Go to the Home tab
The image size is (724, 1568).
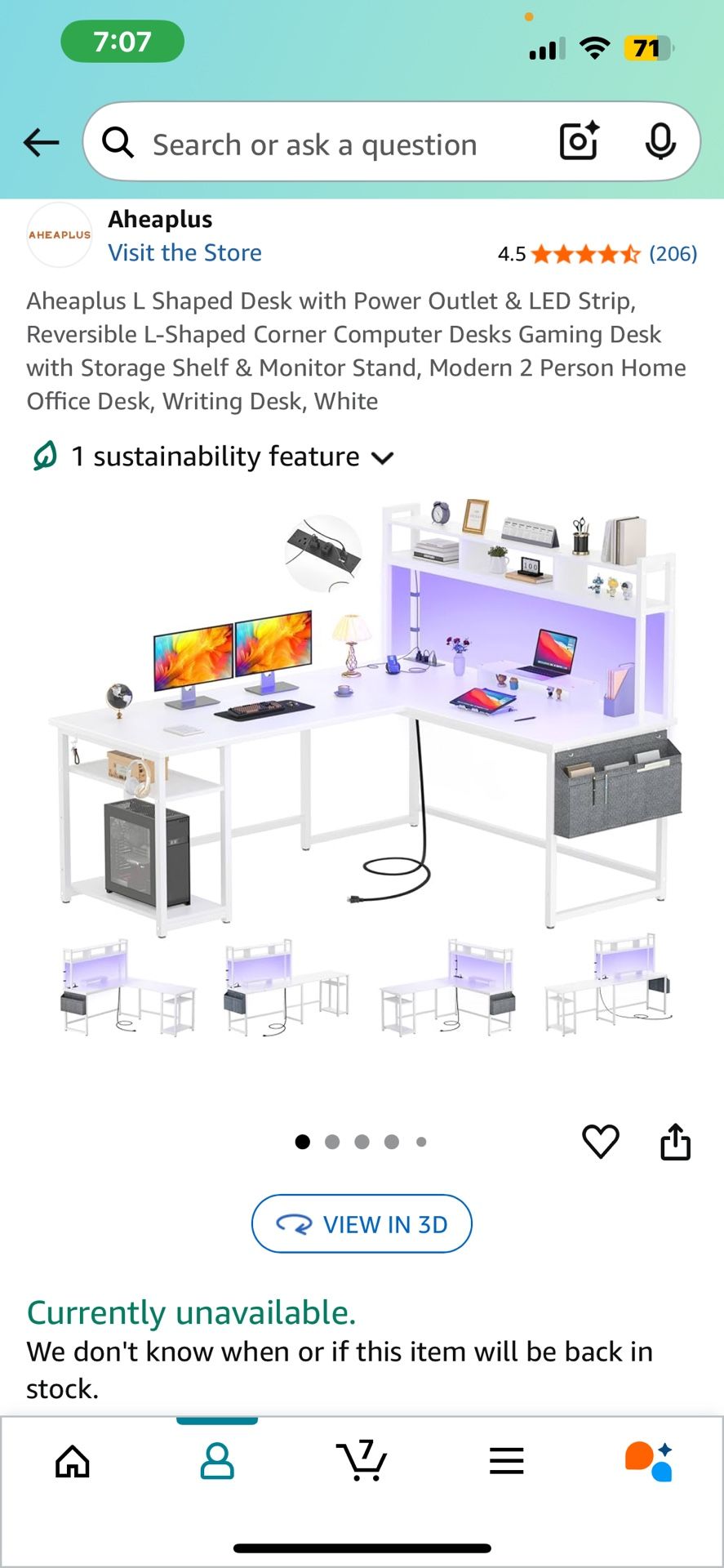(x=72, y=1461)
